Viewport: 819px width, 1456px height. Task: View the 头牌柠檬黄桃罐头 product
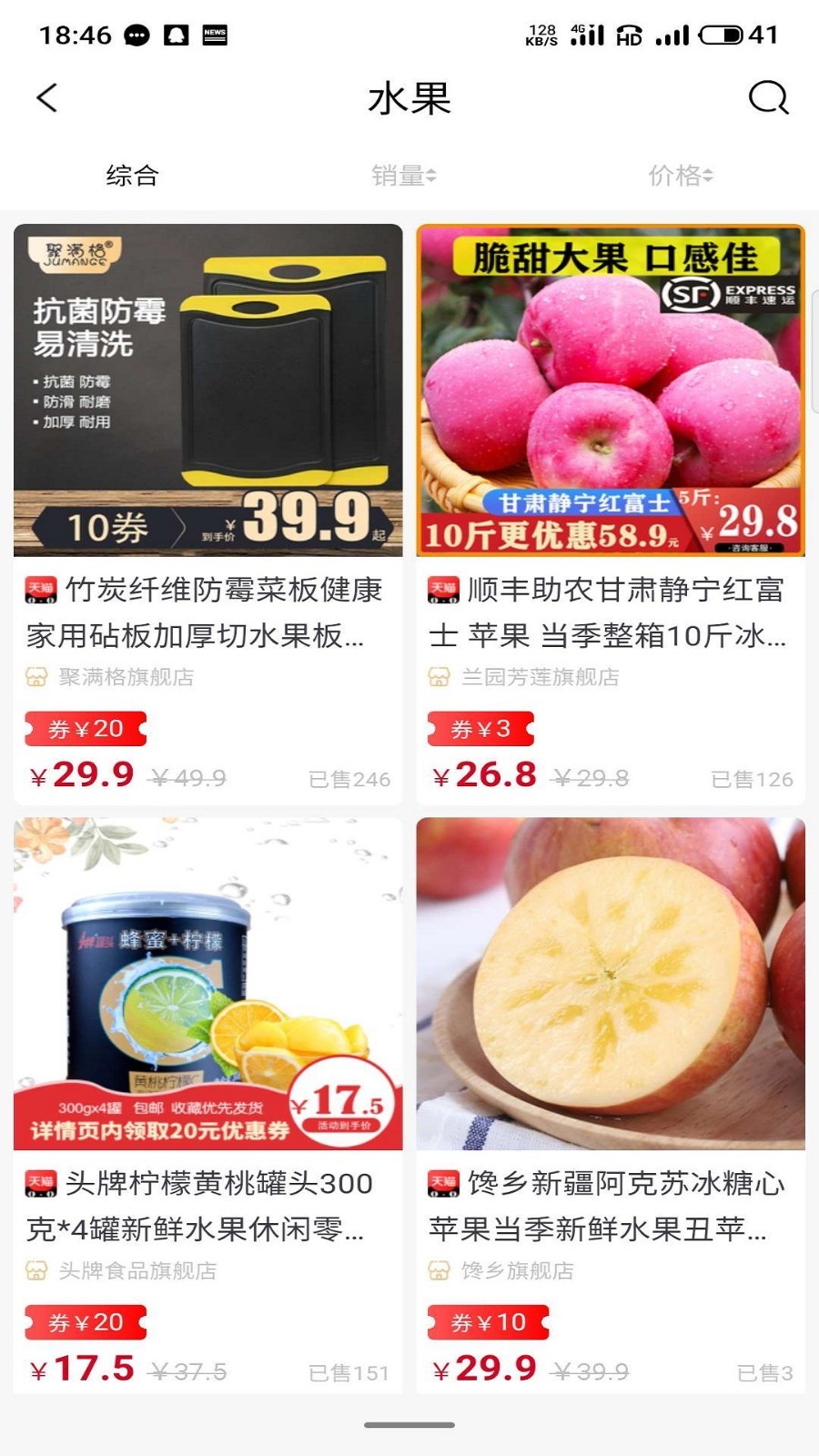click(207, 1106)
